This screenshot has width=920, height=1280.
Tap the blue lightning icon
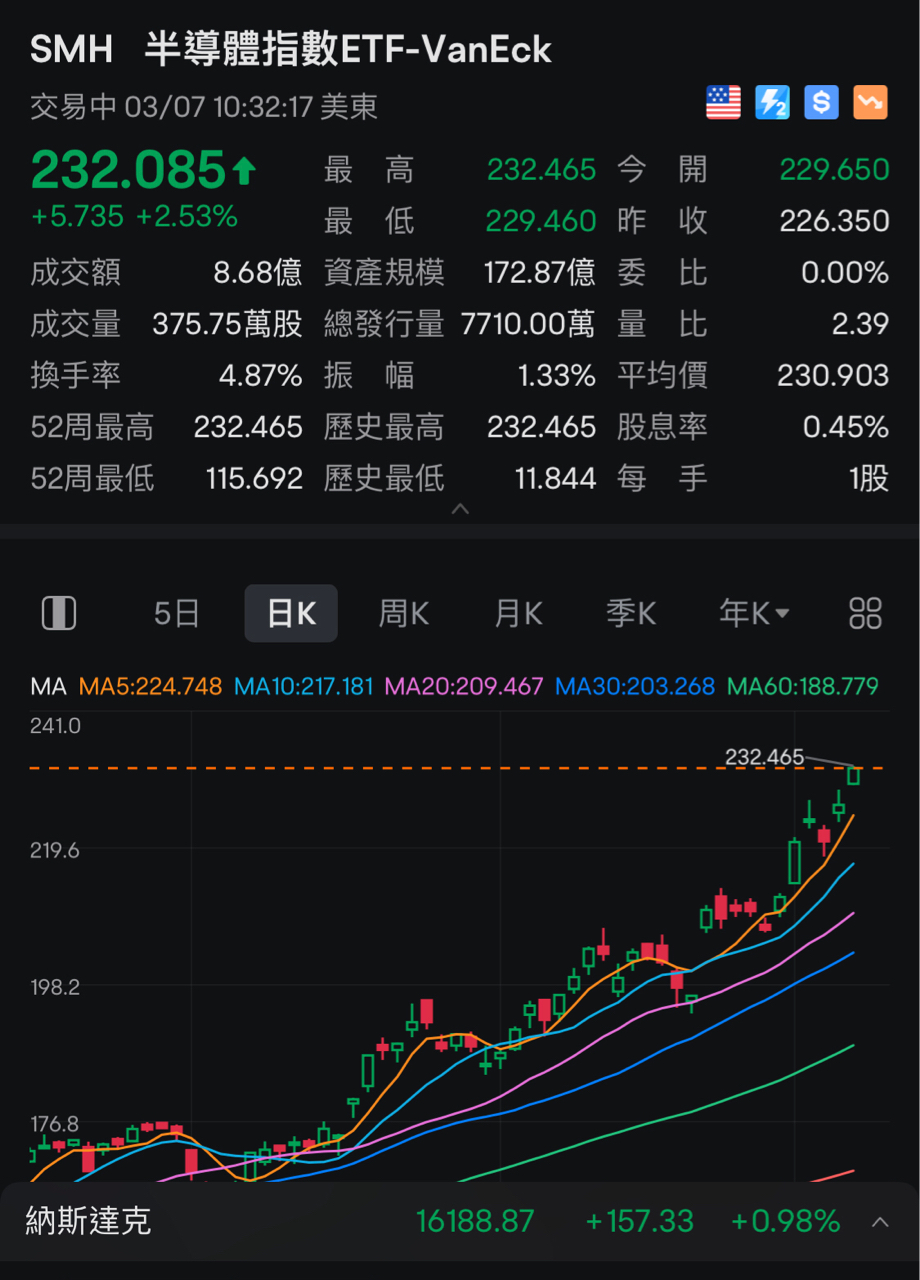coord(772,103)
